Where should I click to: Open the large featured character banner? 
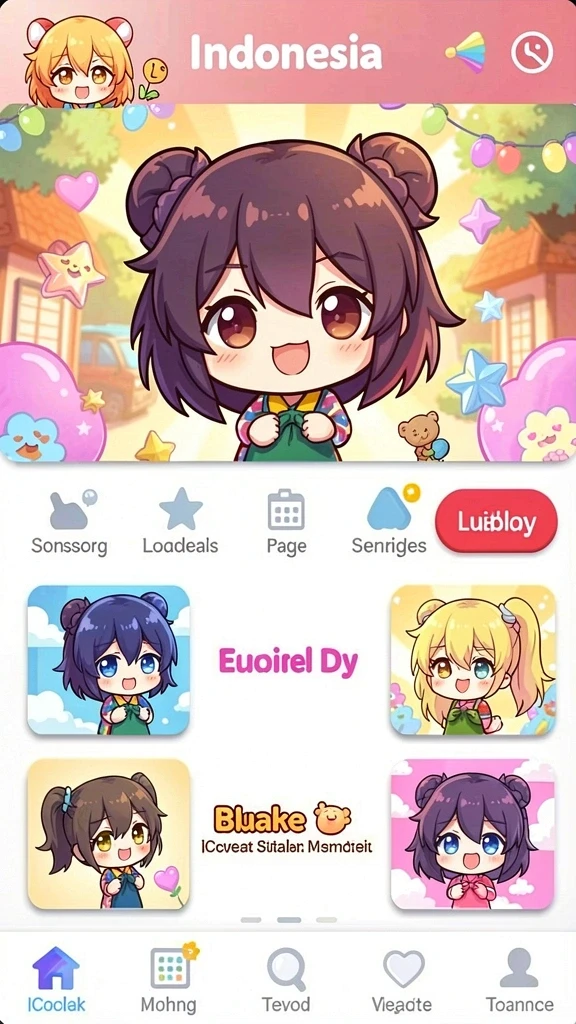288,283
